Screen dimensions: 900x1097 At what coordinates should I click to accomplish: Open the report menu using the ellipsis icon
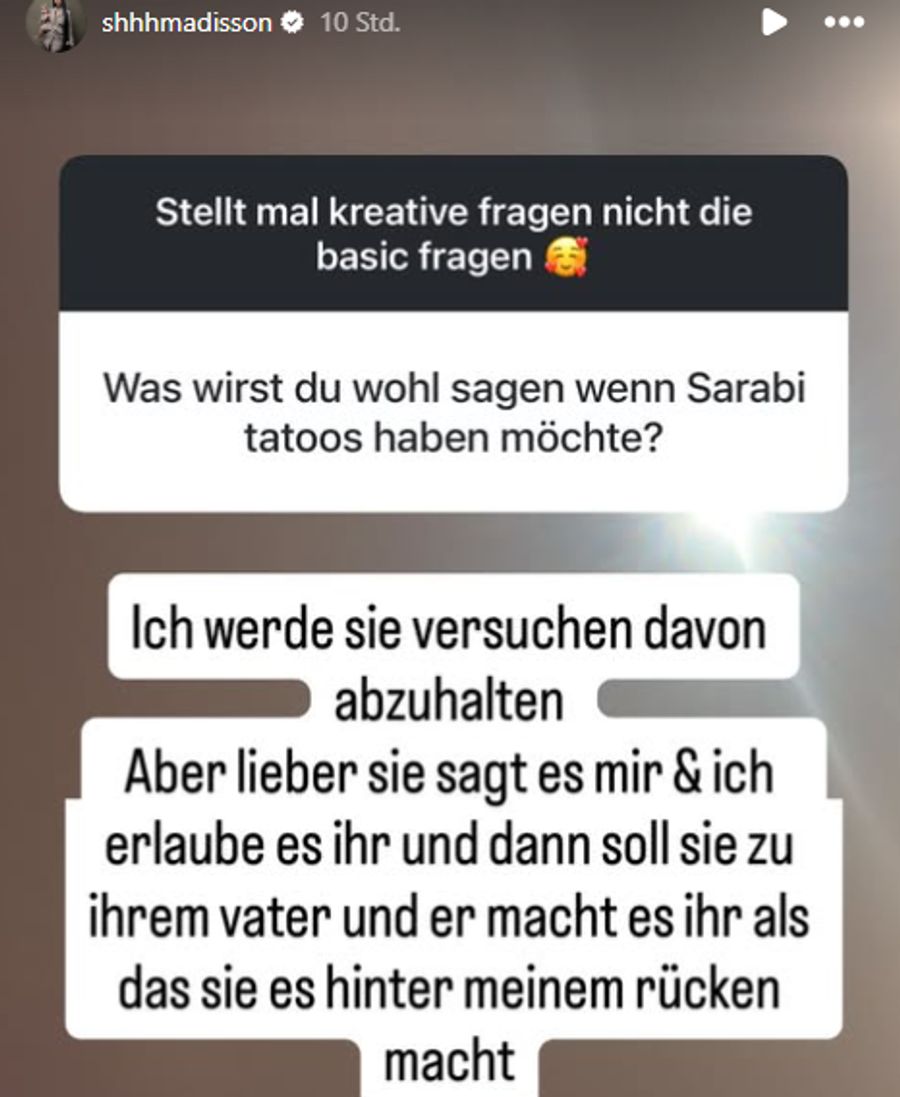(843, 20)
